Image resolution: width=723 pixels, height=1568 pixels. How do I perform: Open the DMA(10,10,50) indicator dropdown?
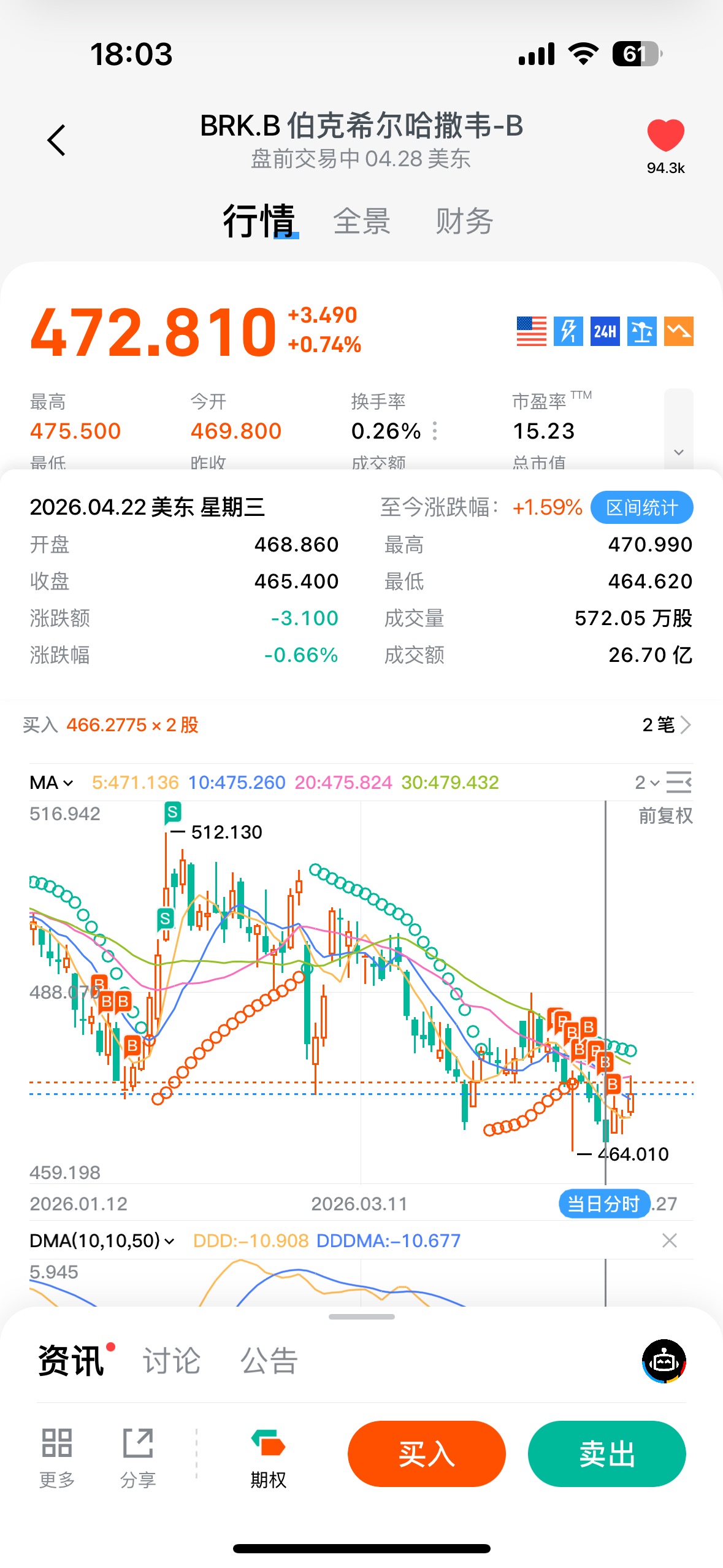(102, 1240)
